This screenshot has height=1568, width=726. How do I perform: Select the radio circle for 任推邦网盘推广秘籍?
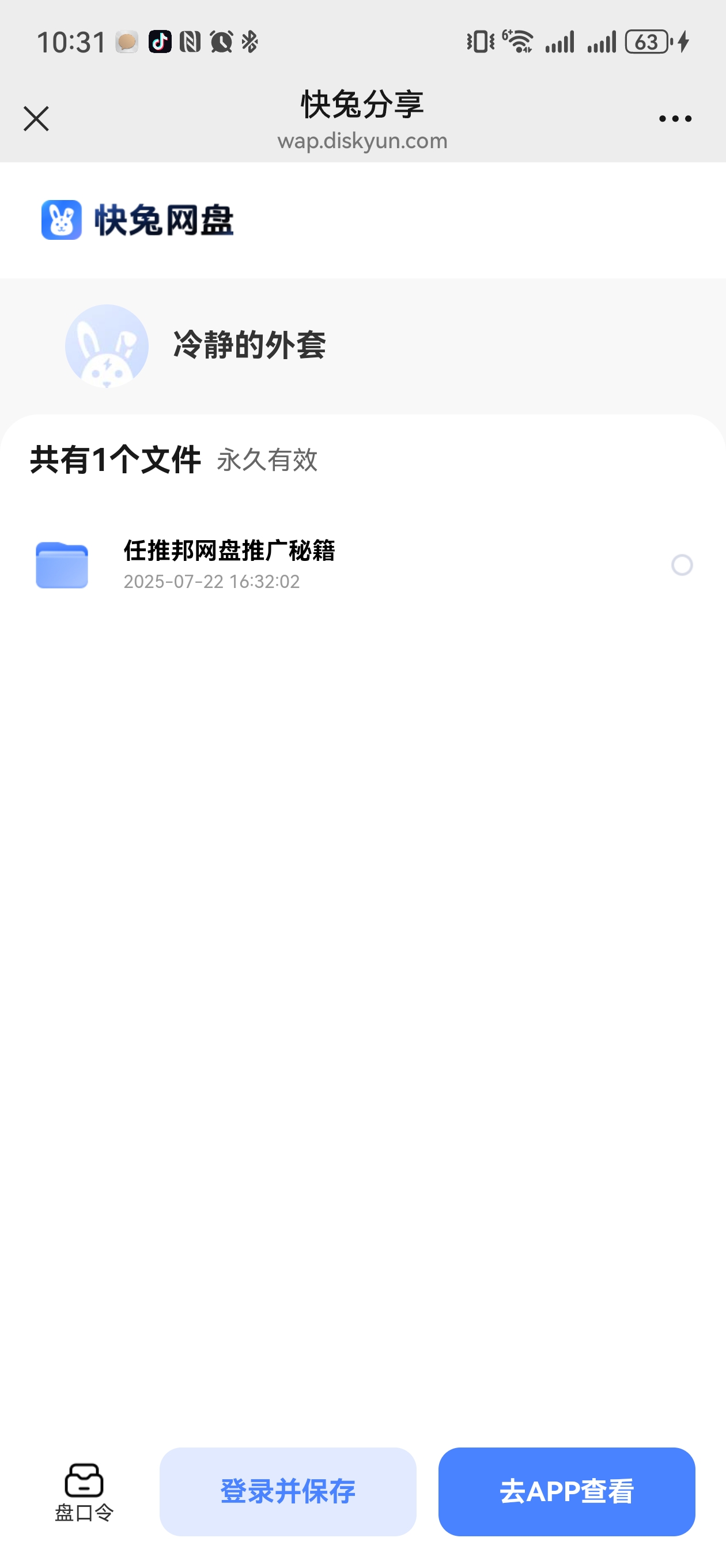[682, 565]
